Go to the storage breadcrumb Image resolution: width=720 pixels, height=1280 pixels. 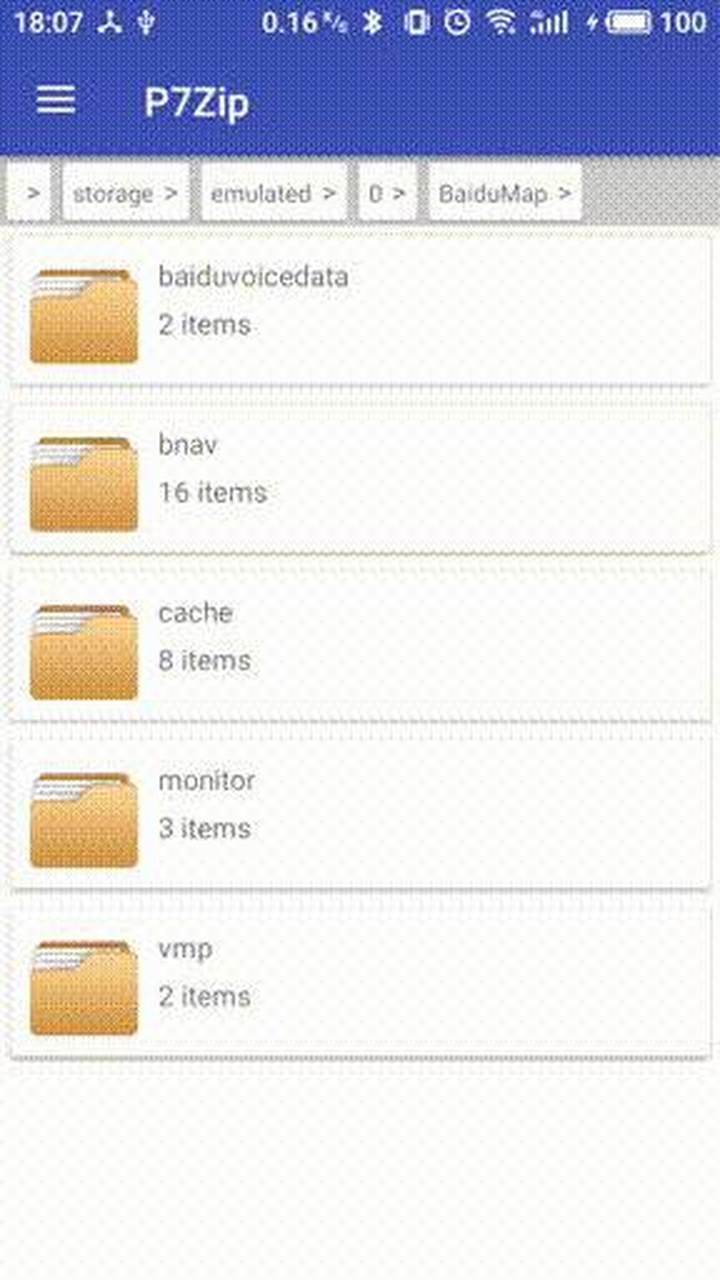point(126,192)
